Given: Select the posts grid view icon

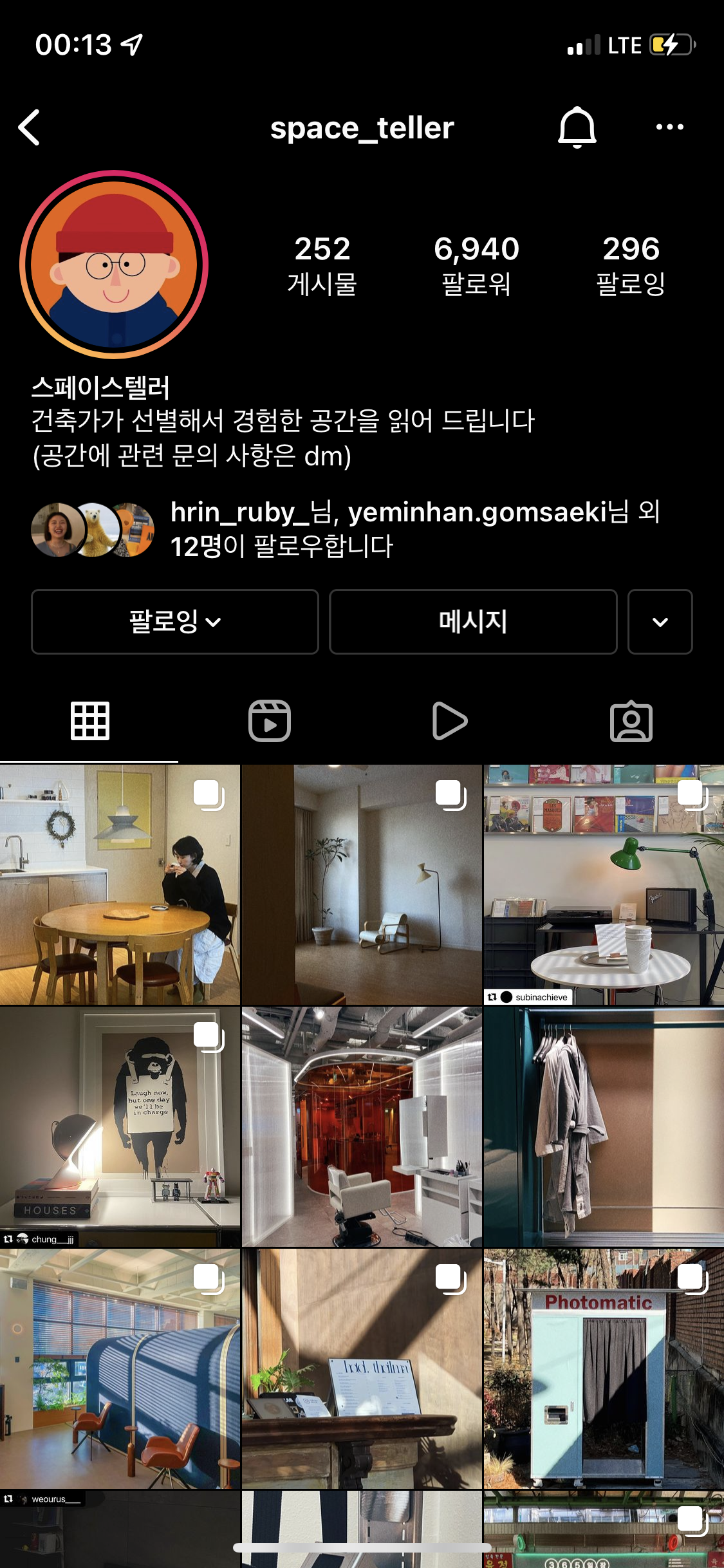Looking at the screenshot, I should 90,720.
